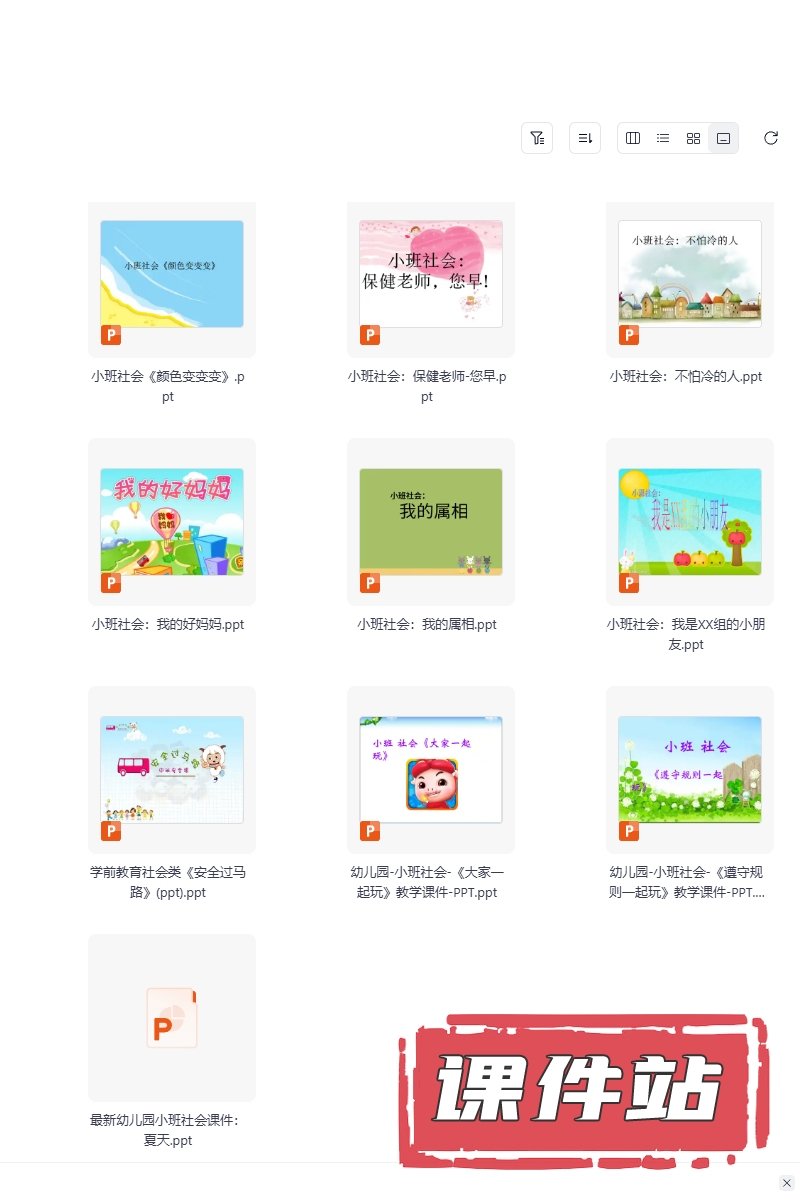The height and width of the screenshot is (1200, 800).
Task: Close the bottom bar with the X
Action: pos(786,1183)
